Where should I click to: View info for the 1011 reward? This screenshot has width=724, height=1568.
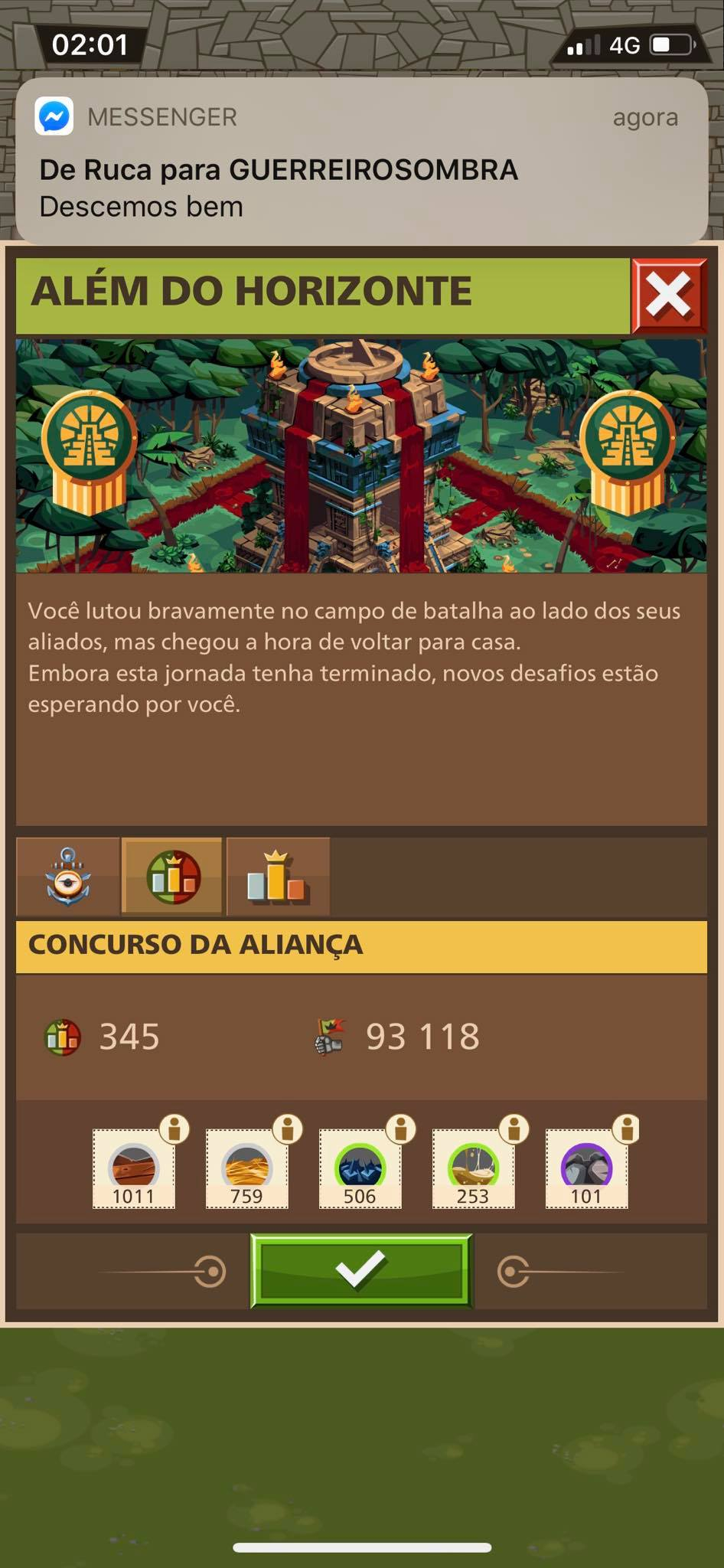click(x=174, y=1129)
